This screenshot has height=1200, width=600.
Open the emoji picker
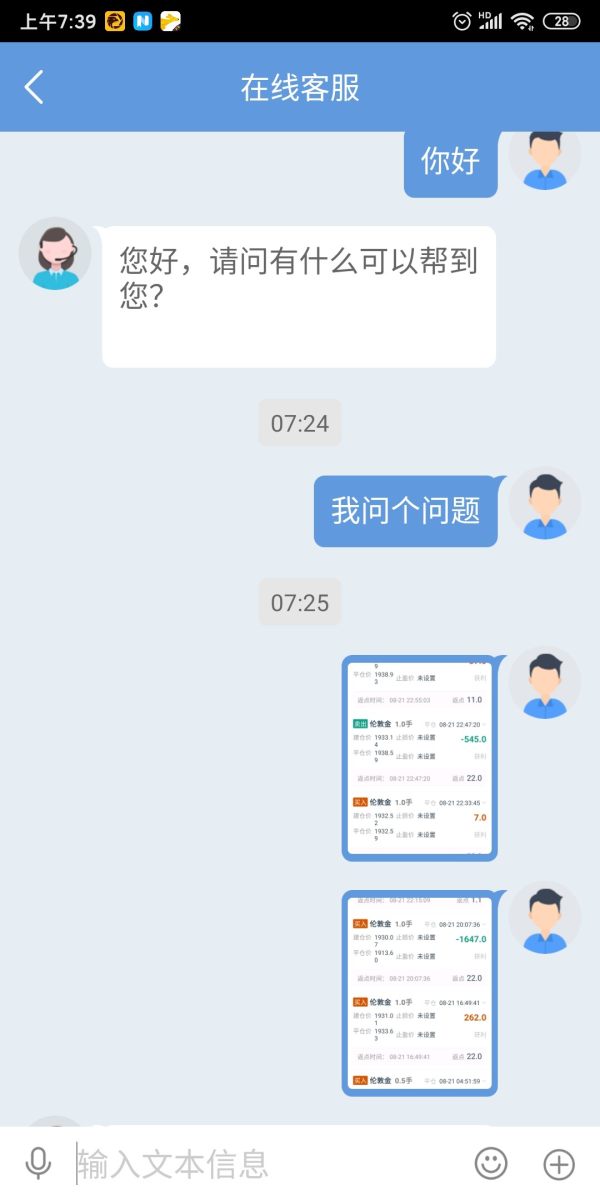[x=490, y=1163]
